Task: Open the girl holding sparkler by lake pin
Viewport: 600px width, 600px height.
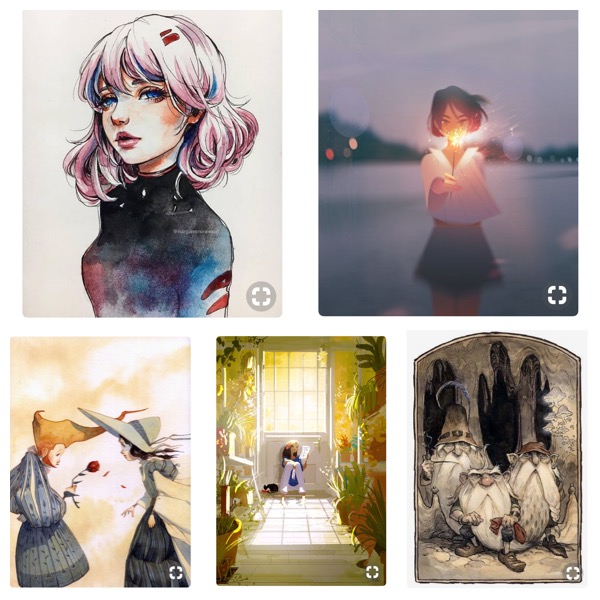Action: [x=447, y=160]
